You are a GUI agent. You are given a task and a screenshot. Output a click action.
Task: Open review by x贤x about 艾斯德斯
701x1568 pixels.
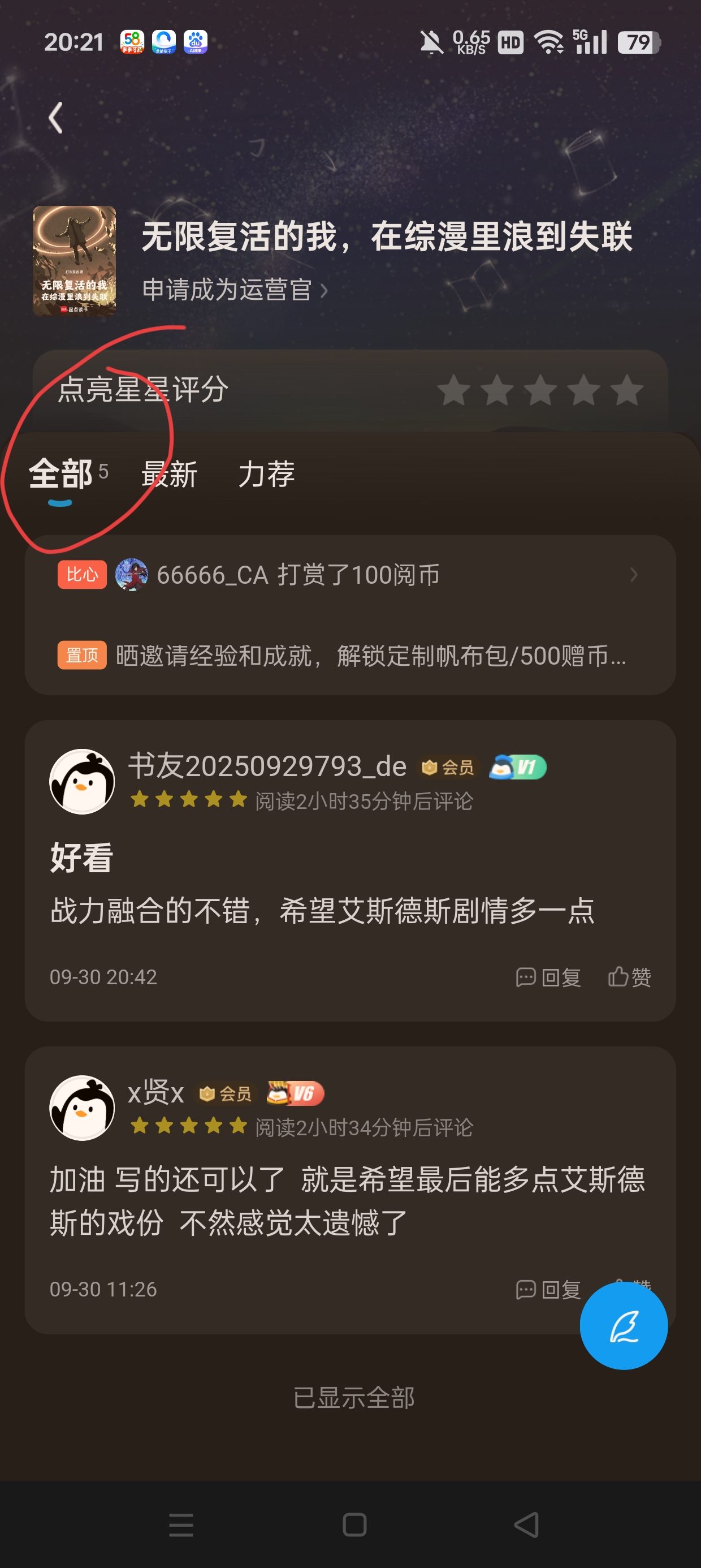[x=347, y=1200]
